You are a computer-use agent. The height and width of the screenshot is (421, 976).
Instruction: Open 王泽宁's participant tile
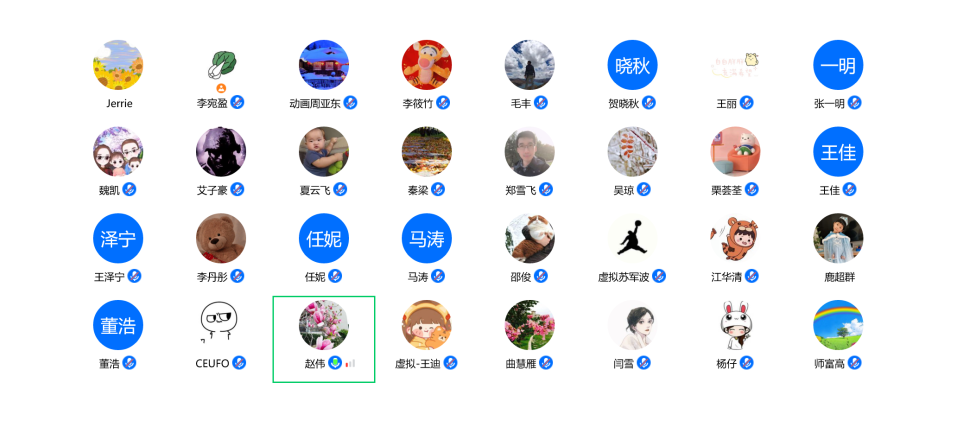tap(118, 238)
